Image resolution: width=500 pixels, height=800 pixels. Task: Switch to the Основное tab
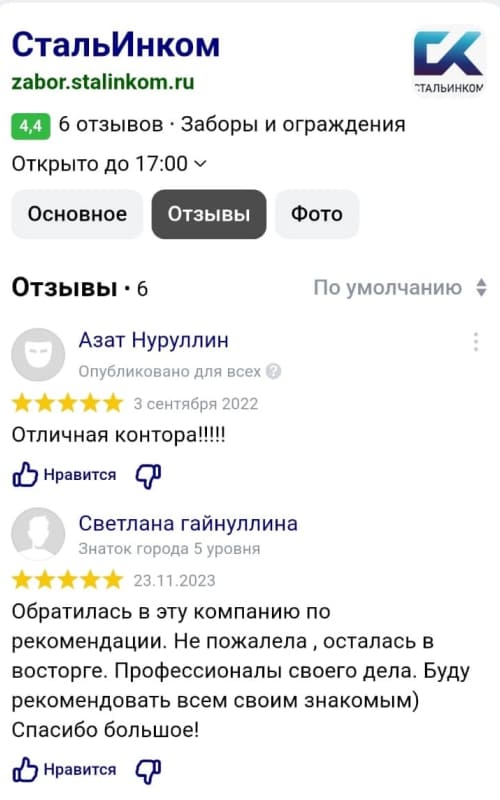pyautogui.click(x=77, y=214)
